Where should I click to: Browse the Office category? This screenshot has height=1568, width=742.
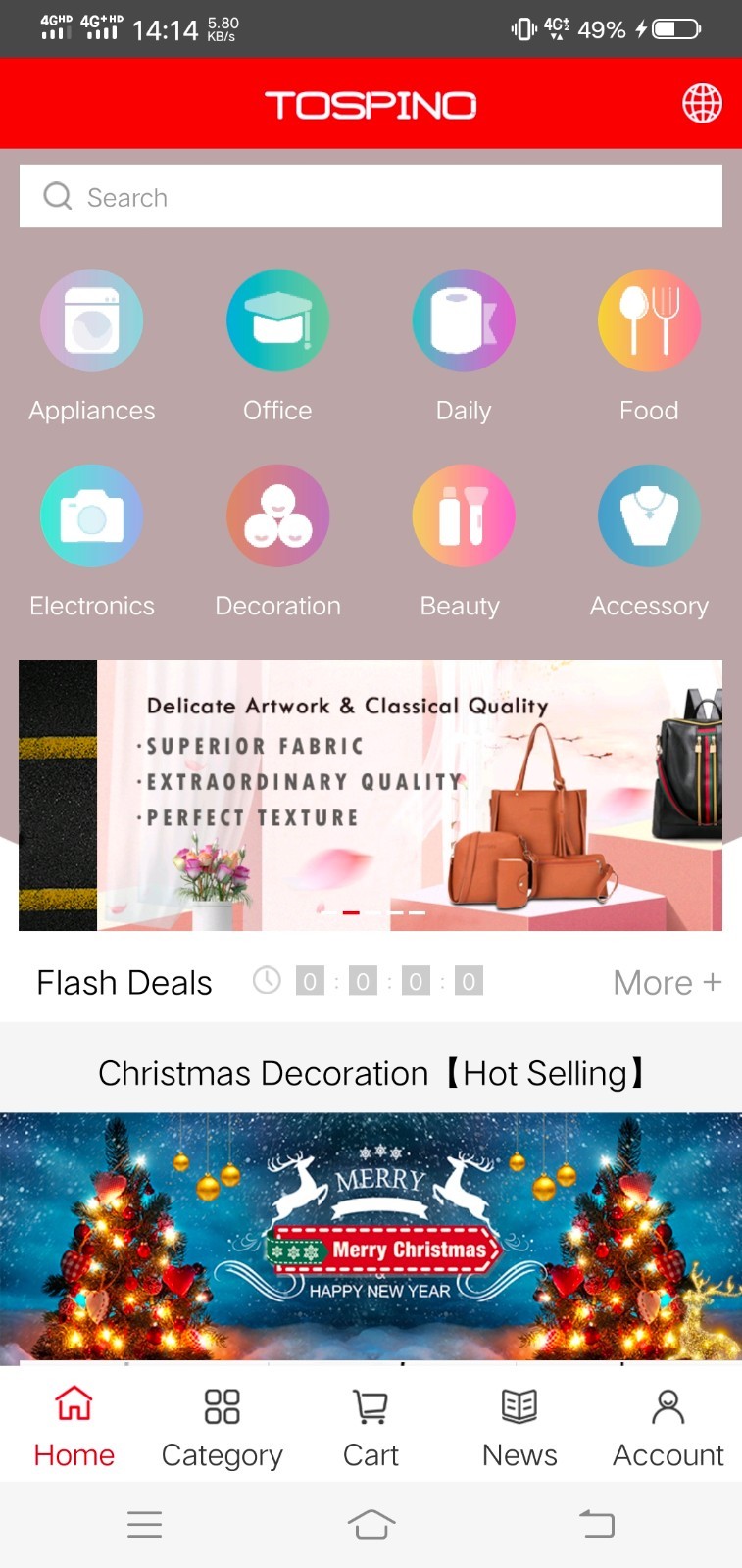click(277, 321)
